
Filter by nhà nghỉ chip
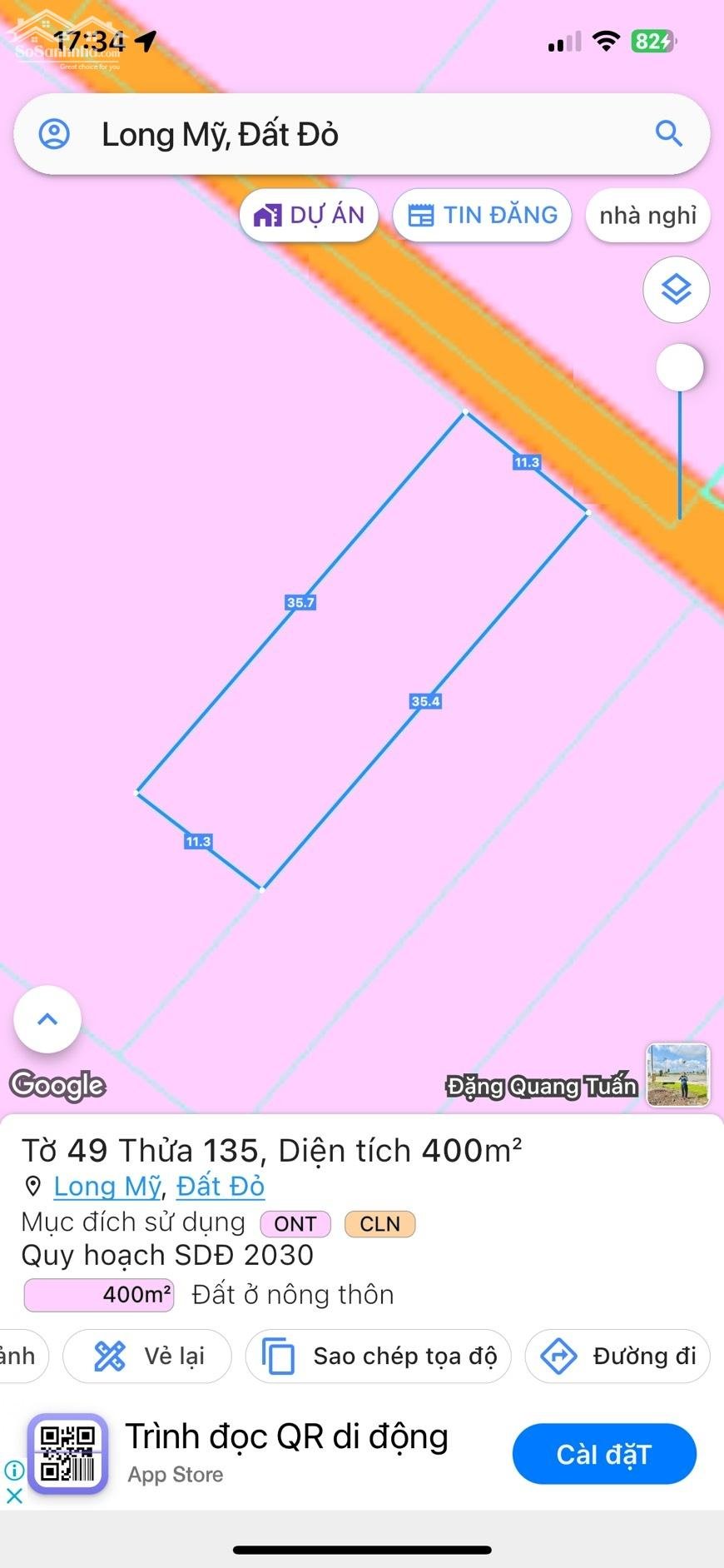click(x=647, y=216)
